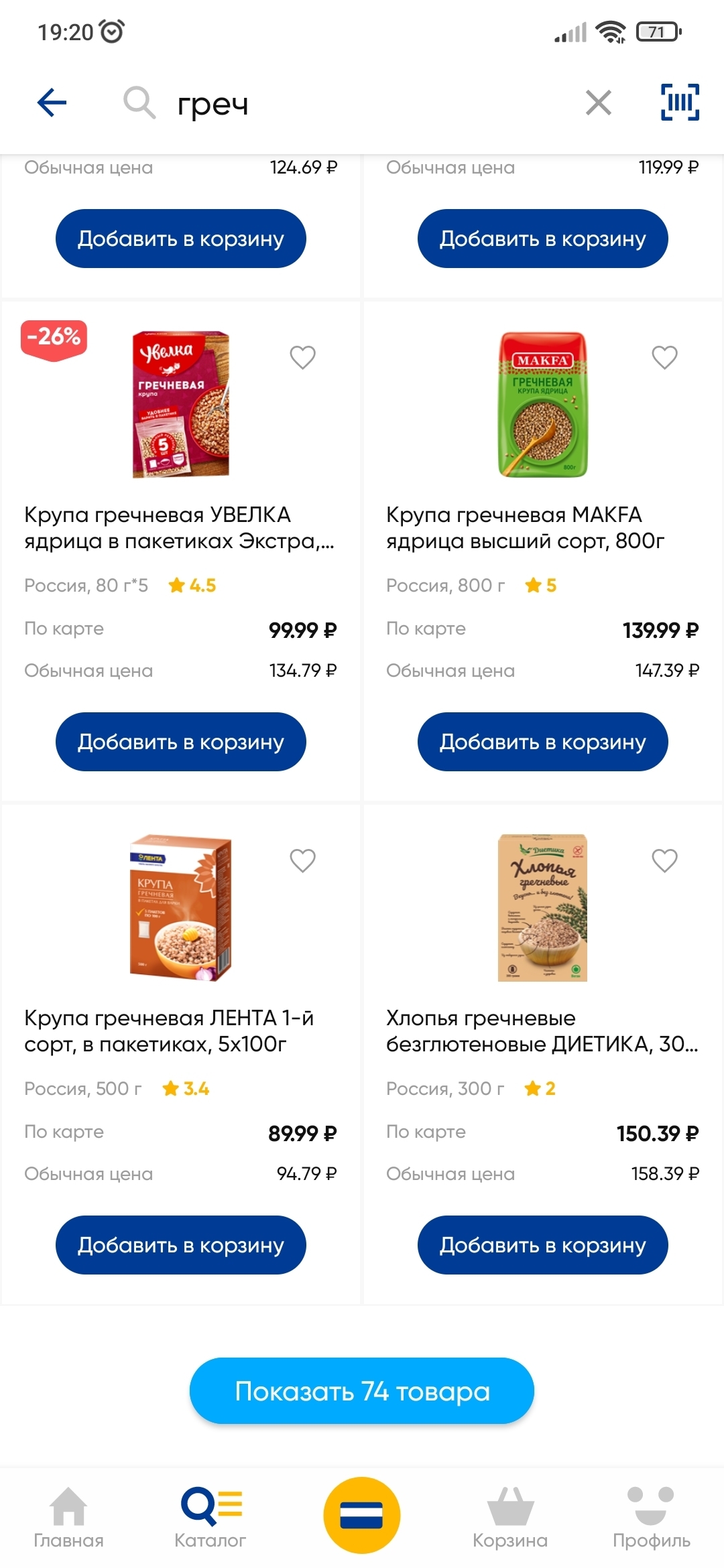Open the barcode scanner

click(x=680, y=103)
